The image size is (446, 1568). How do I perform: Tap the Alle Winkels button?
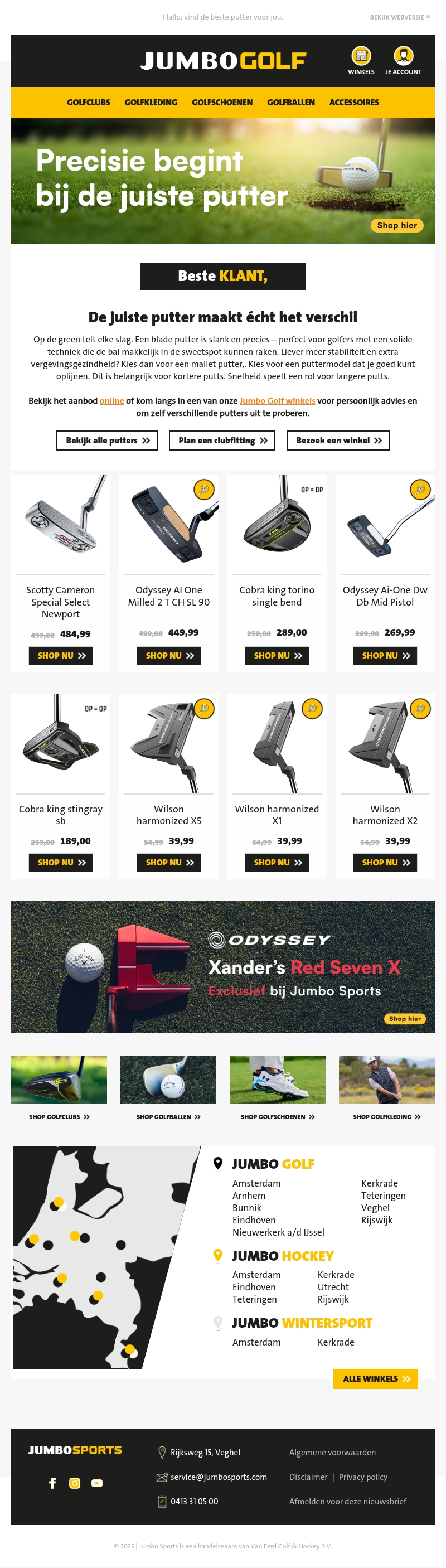click(375, 1379)
